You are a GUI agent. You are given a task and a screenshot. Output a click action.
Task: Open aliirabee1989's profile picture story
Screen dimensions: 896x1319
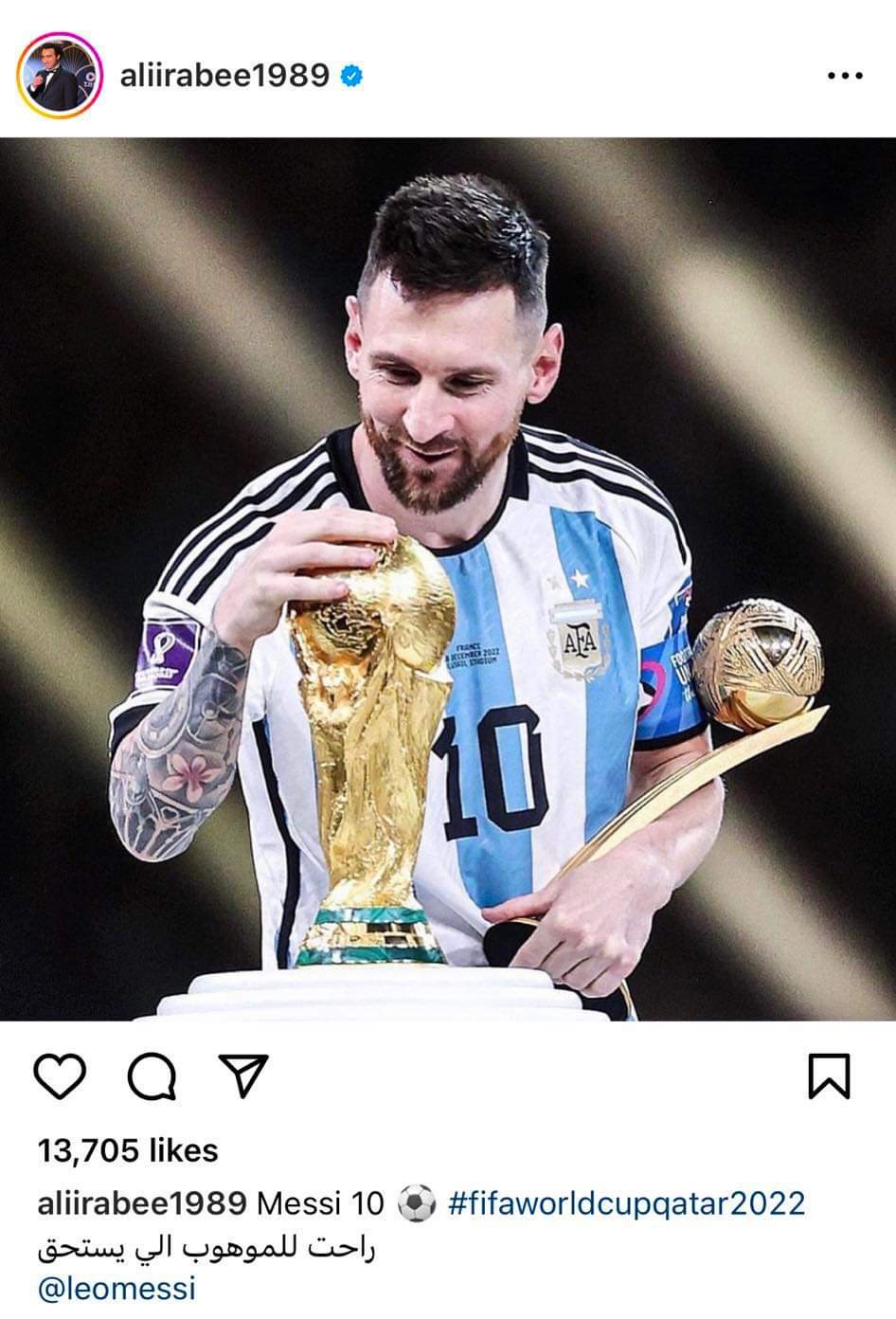point(61,75)
